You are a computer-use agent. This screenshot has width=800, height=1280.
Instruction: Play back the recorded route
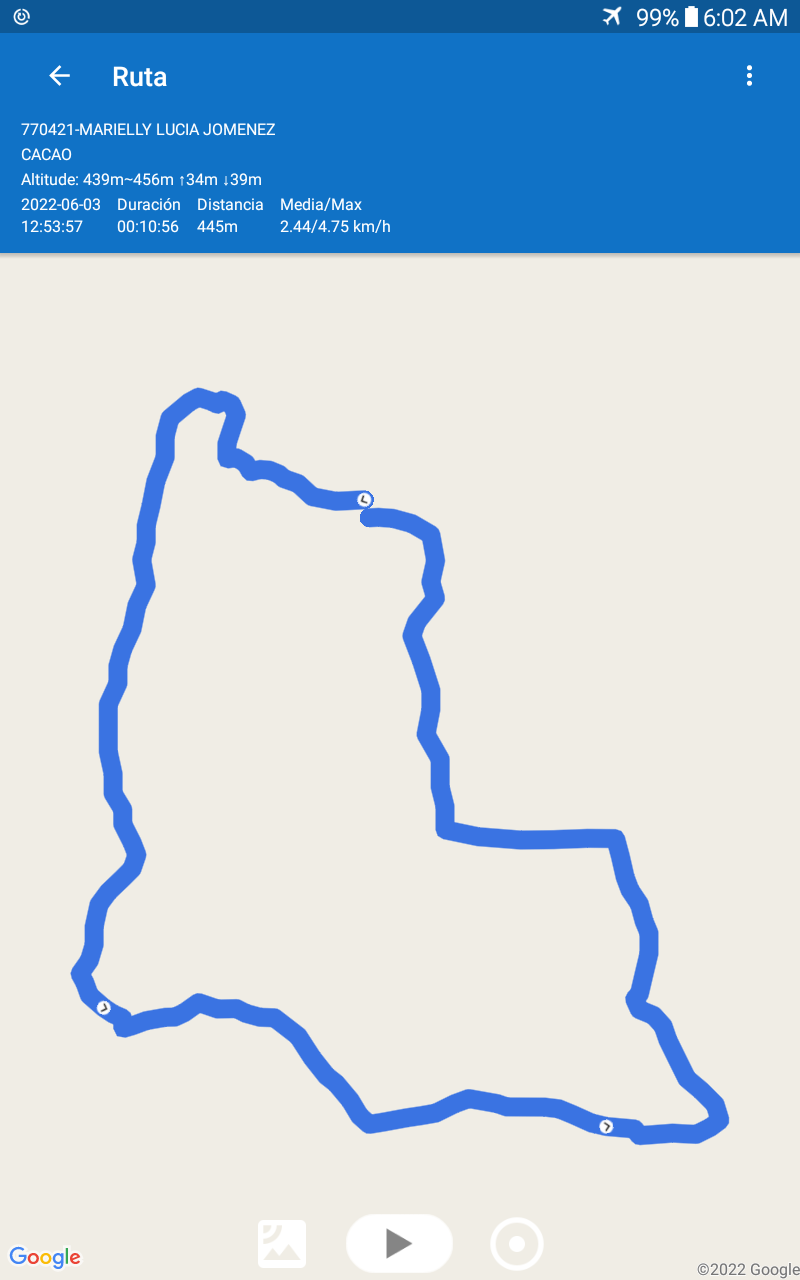(x=399, y=1243)
